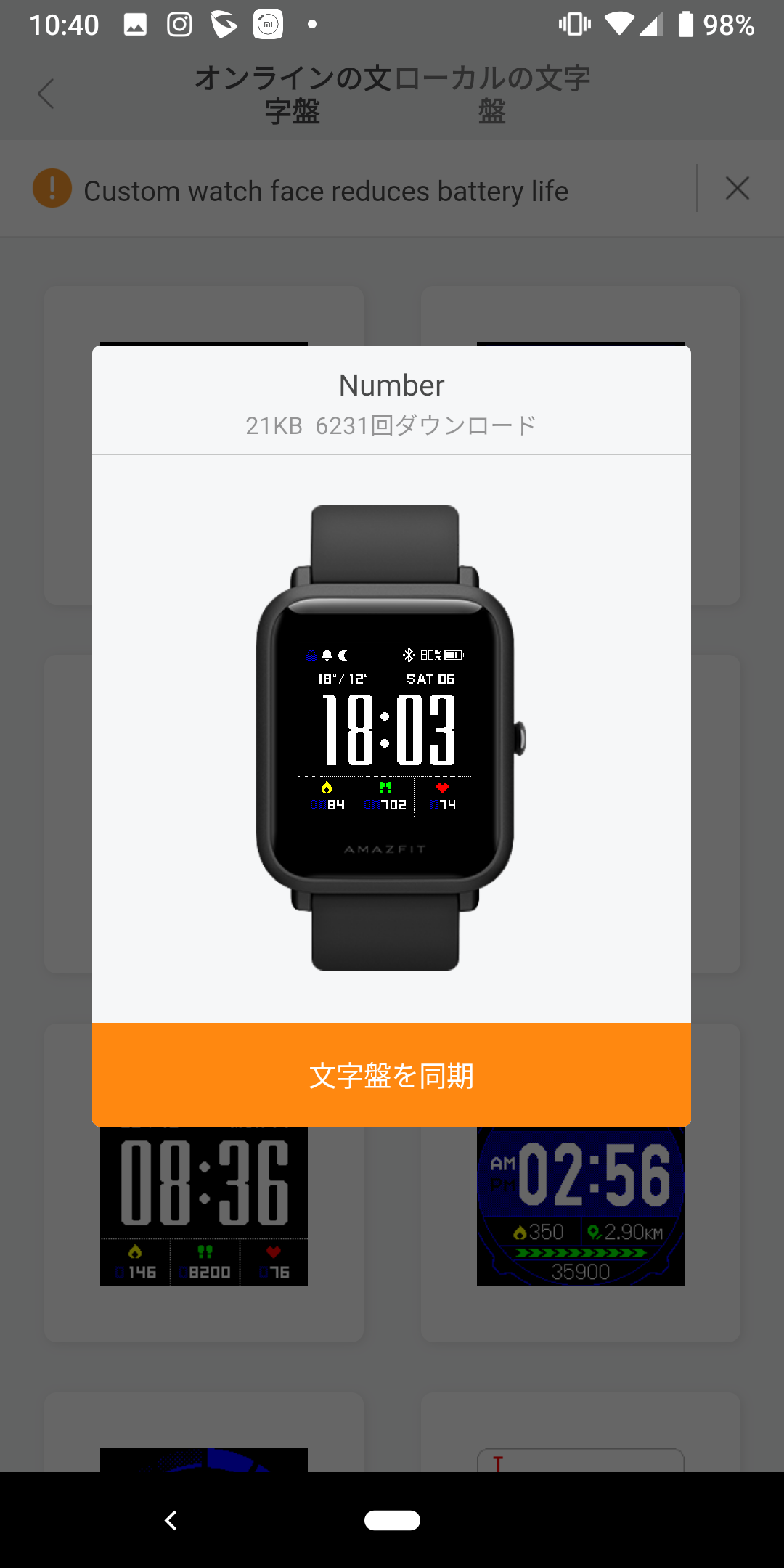
Task: Go to home via the navigation pill
Action: (392, 1520)
